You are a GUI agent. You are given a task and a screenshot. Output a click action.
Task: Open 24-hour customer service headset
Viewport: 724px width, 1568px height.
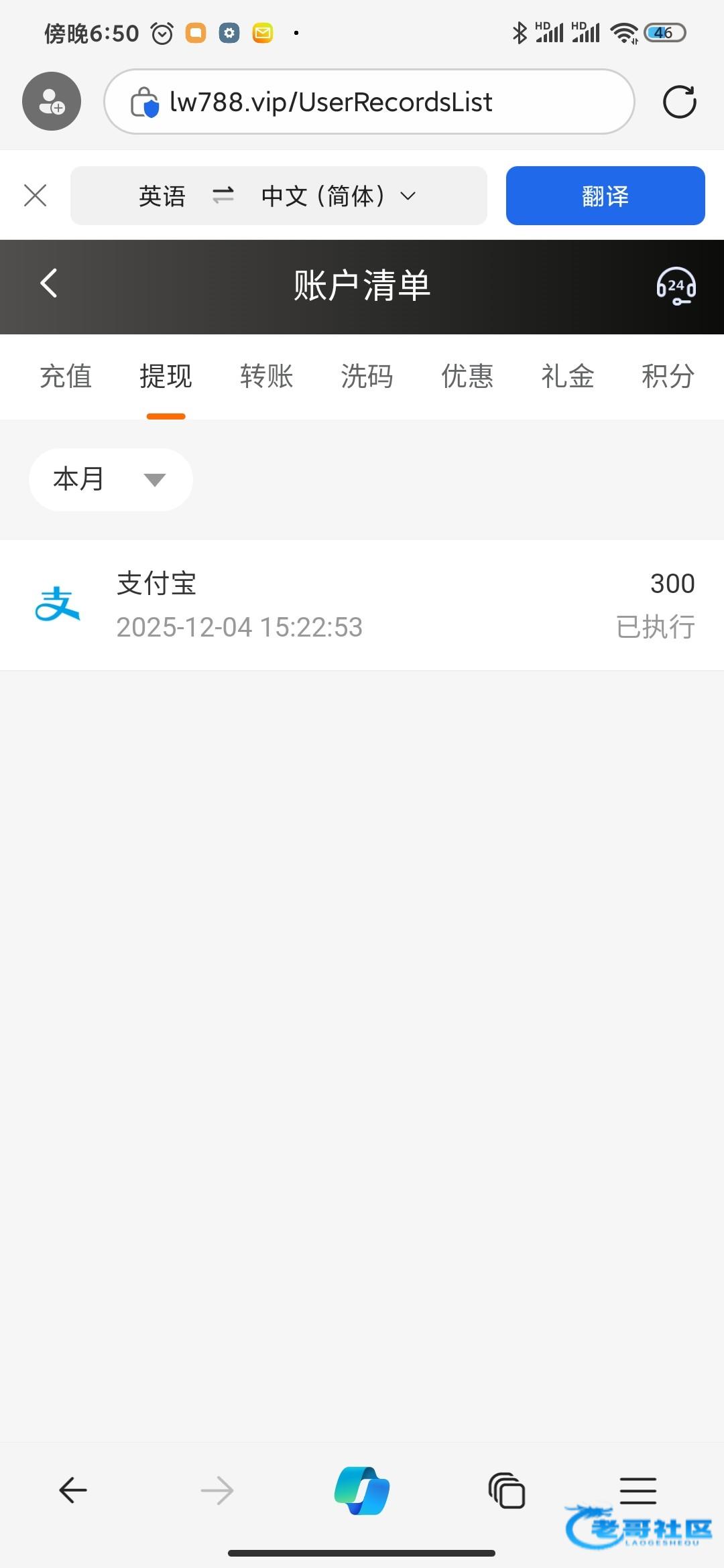click(675, 286)
